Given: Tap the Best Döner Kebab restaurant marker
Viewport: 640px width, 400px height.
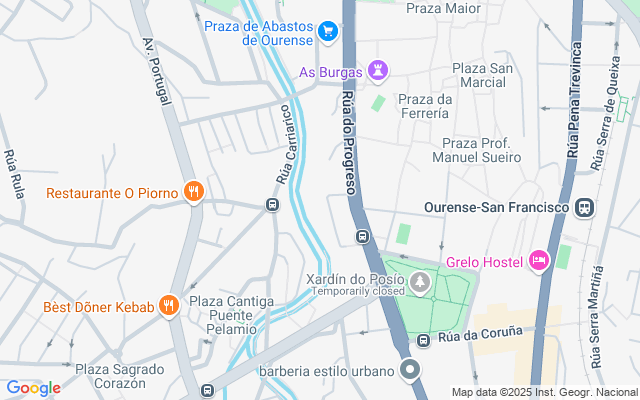Looking at the screenshot, I should click(x=170, y=307).
